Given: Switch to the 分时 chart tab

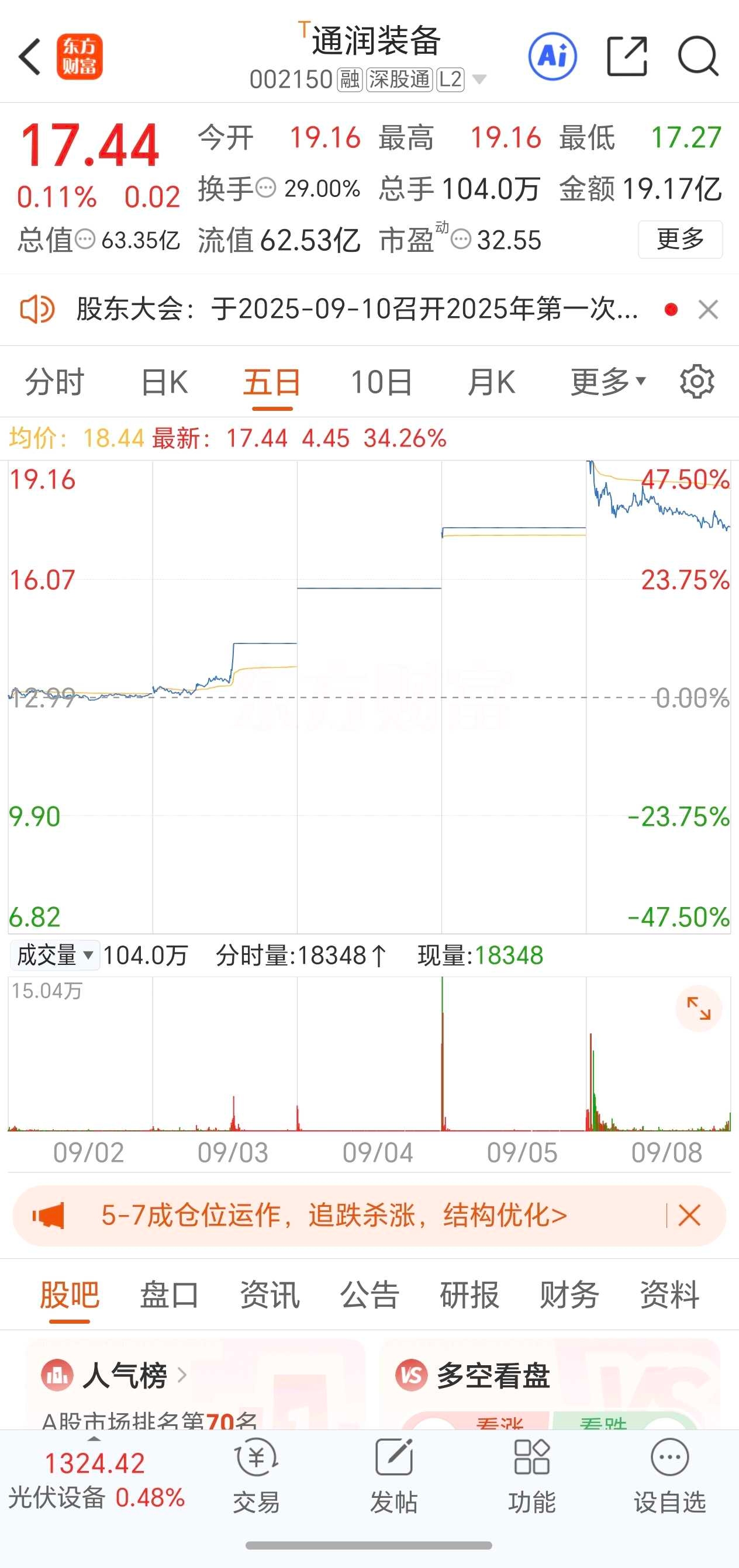Looking at the screenshot, I should [x=54, y=382].
